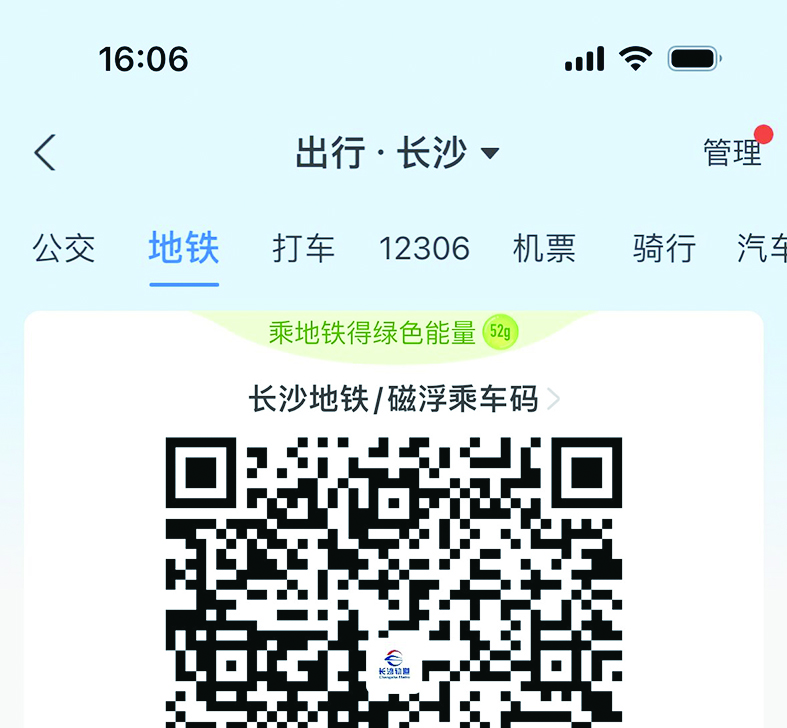Open the 骑行 tab

[664, 248]
